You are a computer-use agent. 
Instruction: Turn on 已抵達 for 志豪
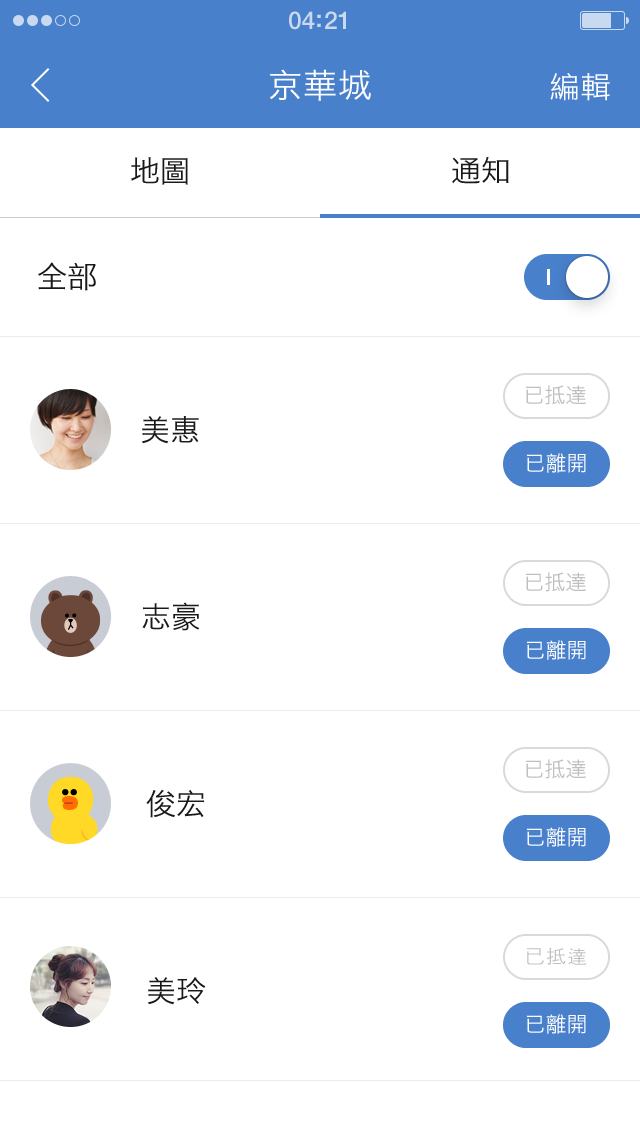(556, 583)
